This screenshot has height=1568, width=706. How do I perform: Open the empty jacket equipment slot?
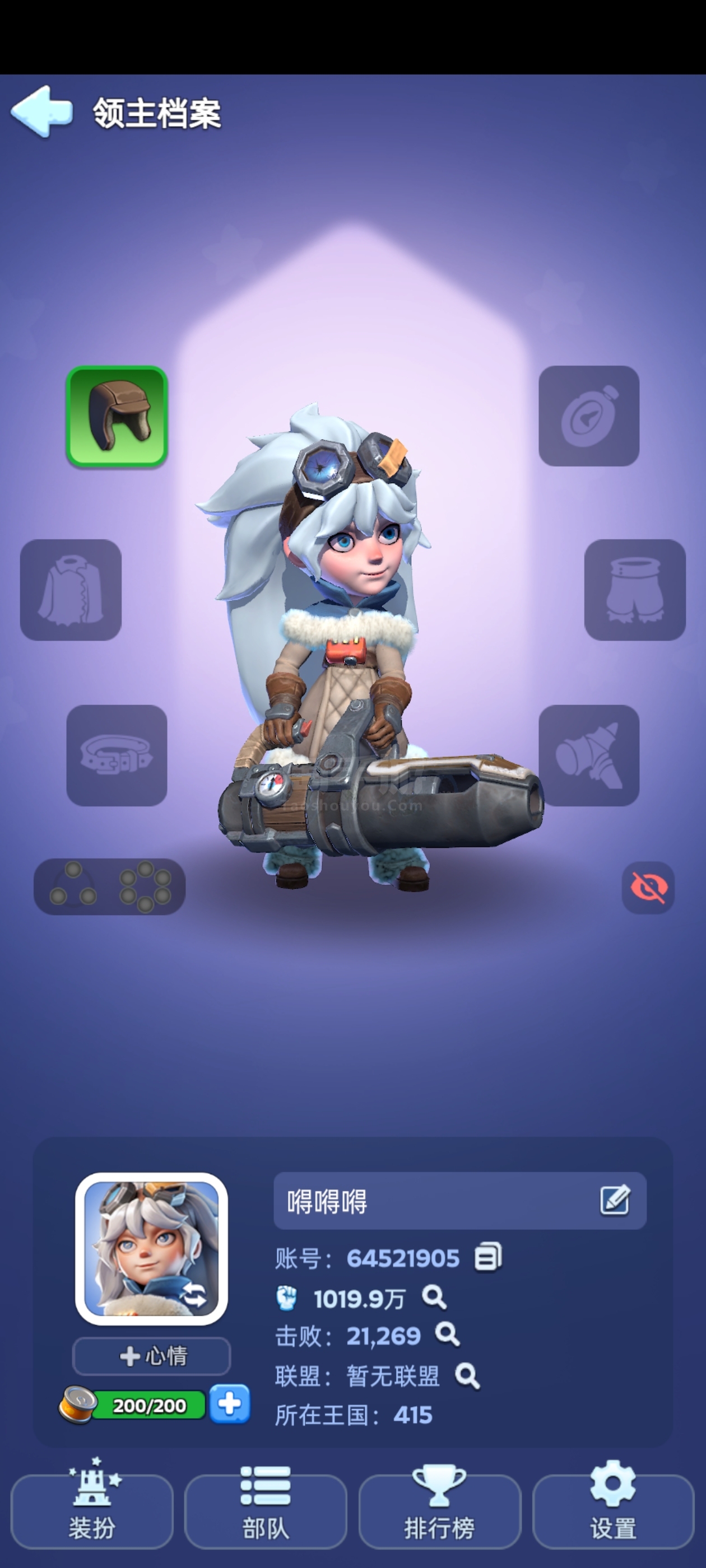tap(71, 590)
